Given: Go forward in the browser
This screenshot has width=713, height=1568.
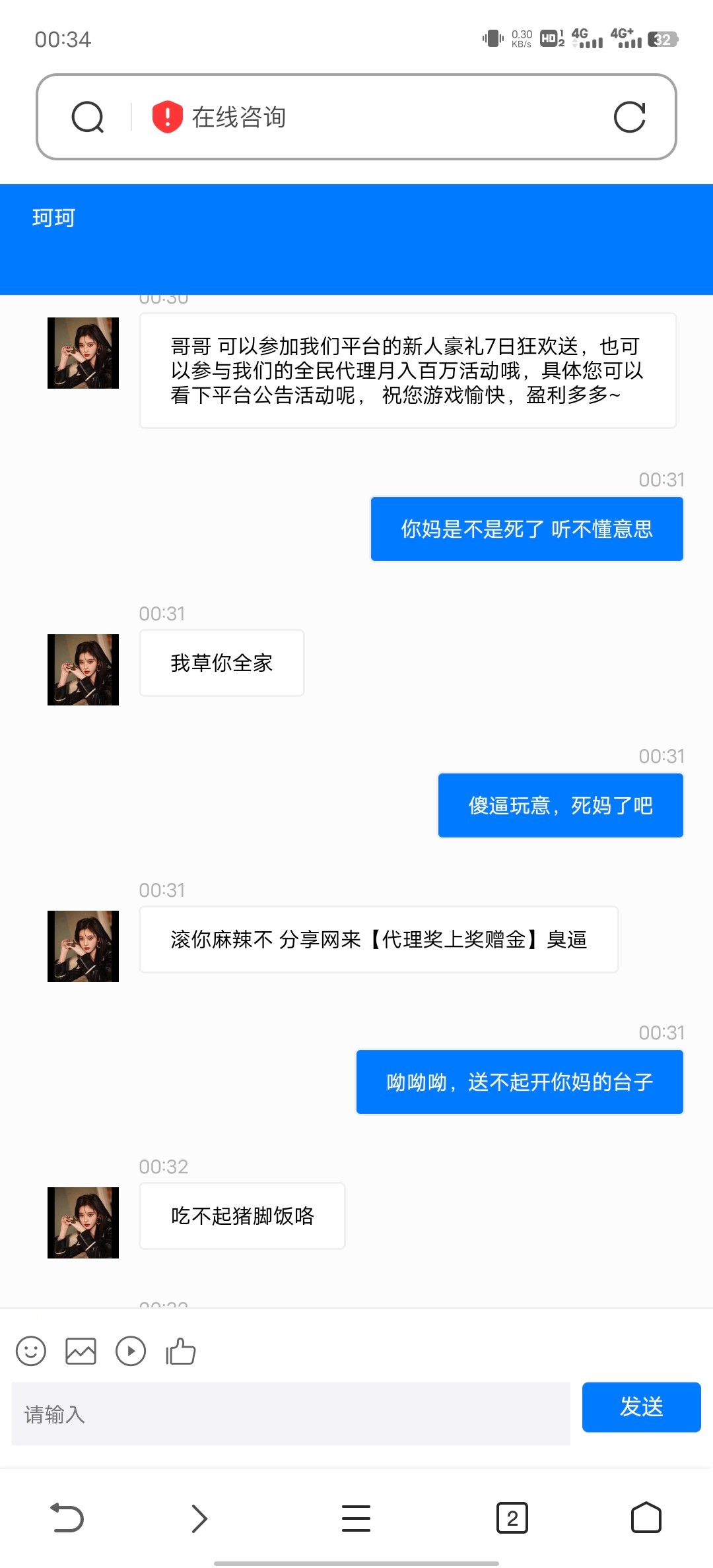Looking at the screenshot, I should pyautogui.click(x=199, y=1518).
